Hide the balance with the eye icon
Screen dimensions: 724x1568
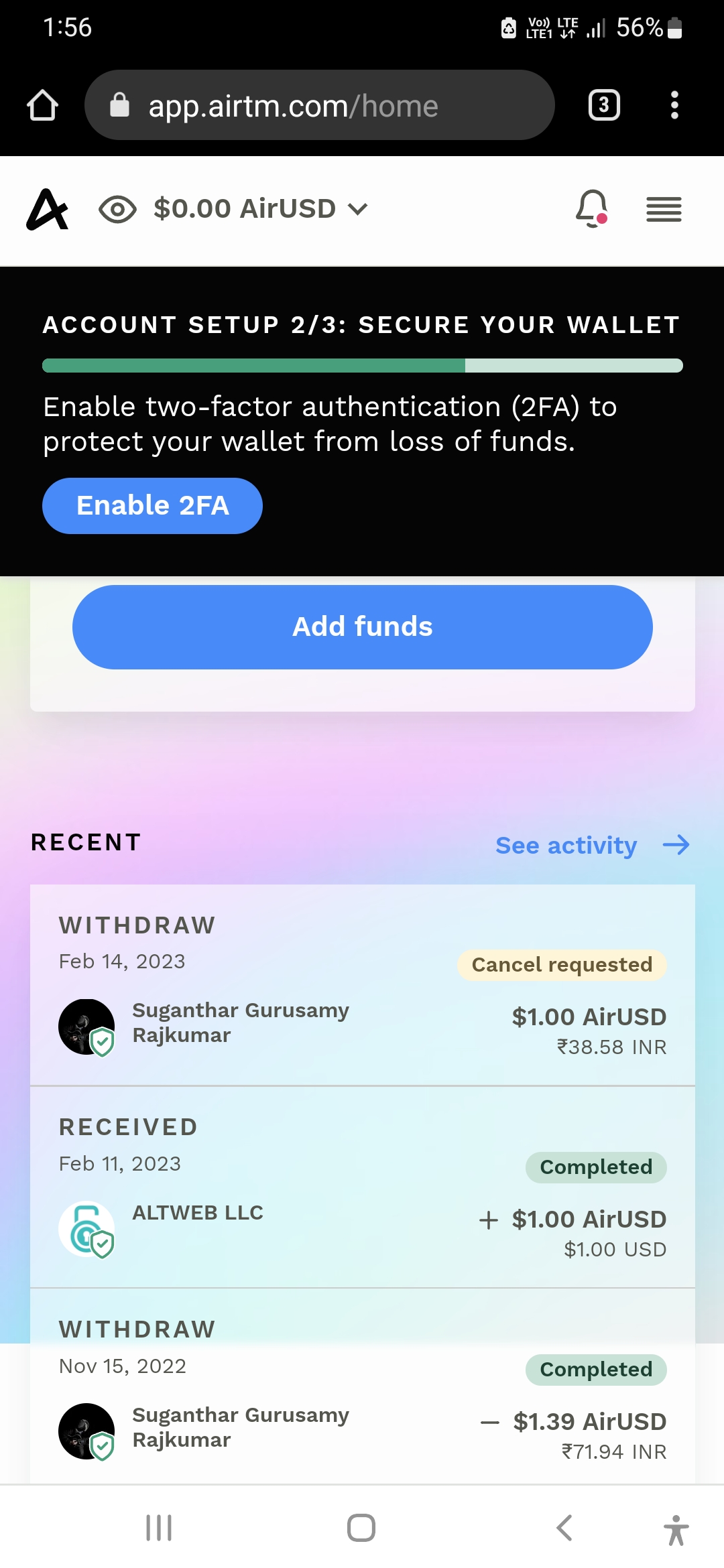tap(117, 209)
